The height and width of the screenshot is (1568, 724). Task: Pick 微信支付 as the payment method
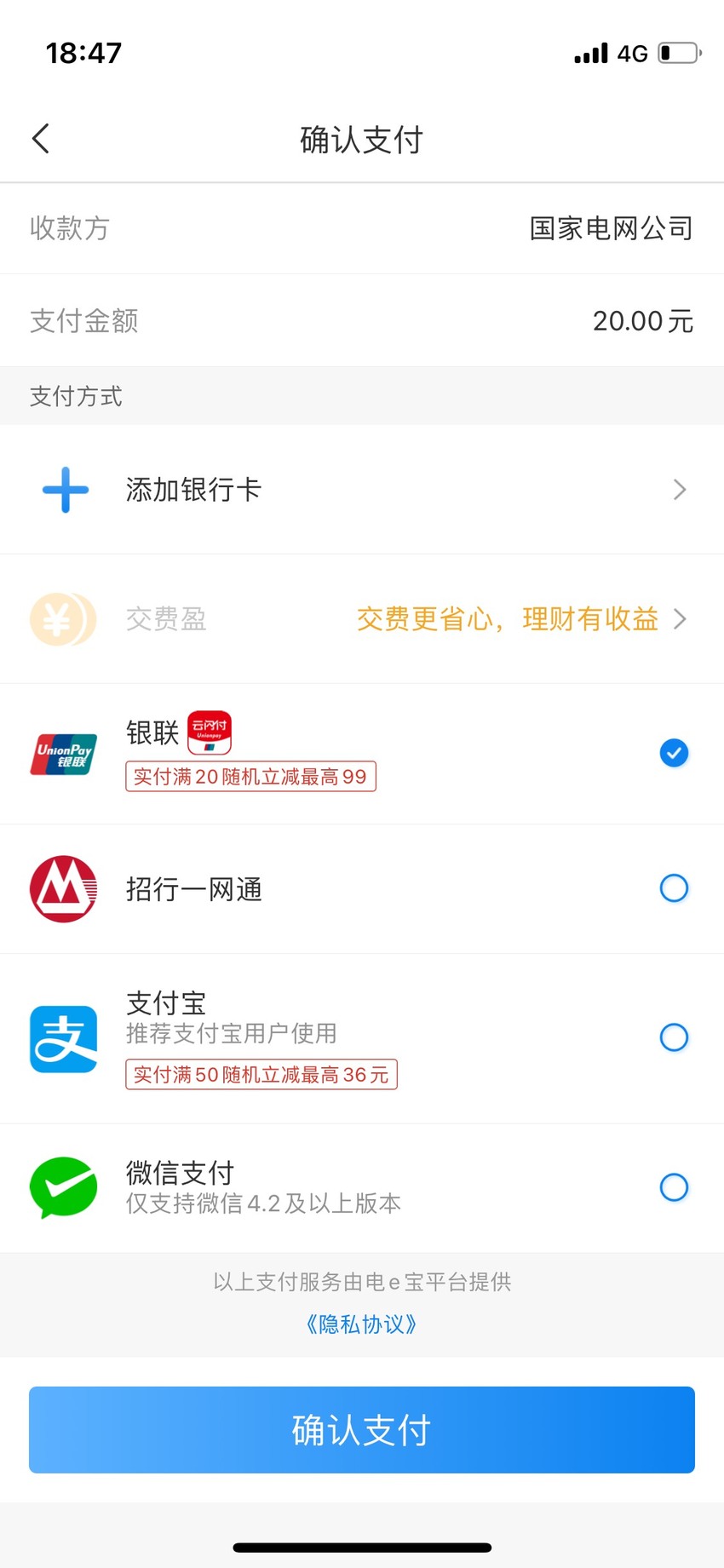pos(362,1188)
